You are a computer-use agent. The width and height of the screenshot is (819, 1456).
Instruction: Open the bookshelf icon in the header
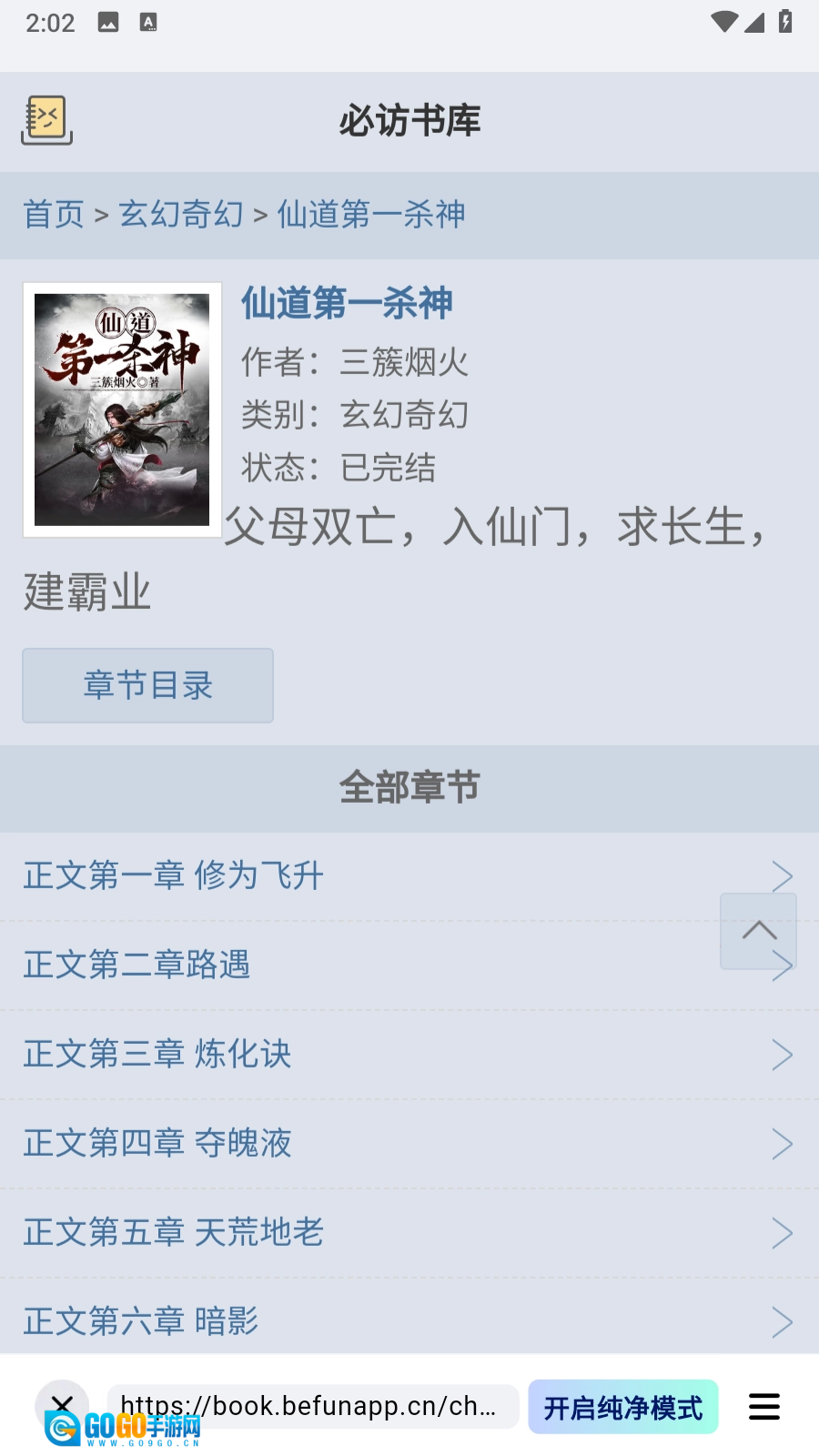46,120
